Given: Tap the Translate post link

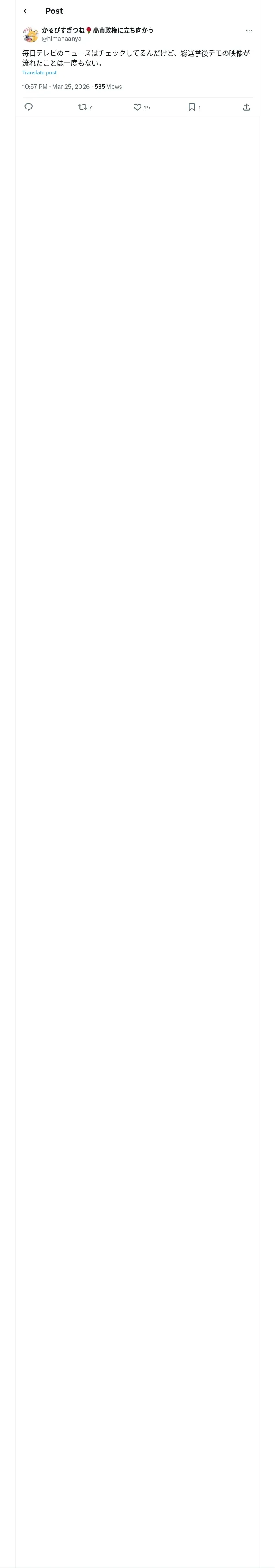Looking at the screenshot, I should [x=40, y=72].
